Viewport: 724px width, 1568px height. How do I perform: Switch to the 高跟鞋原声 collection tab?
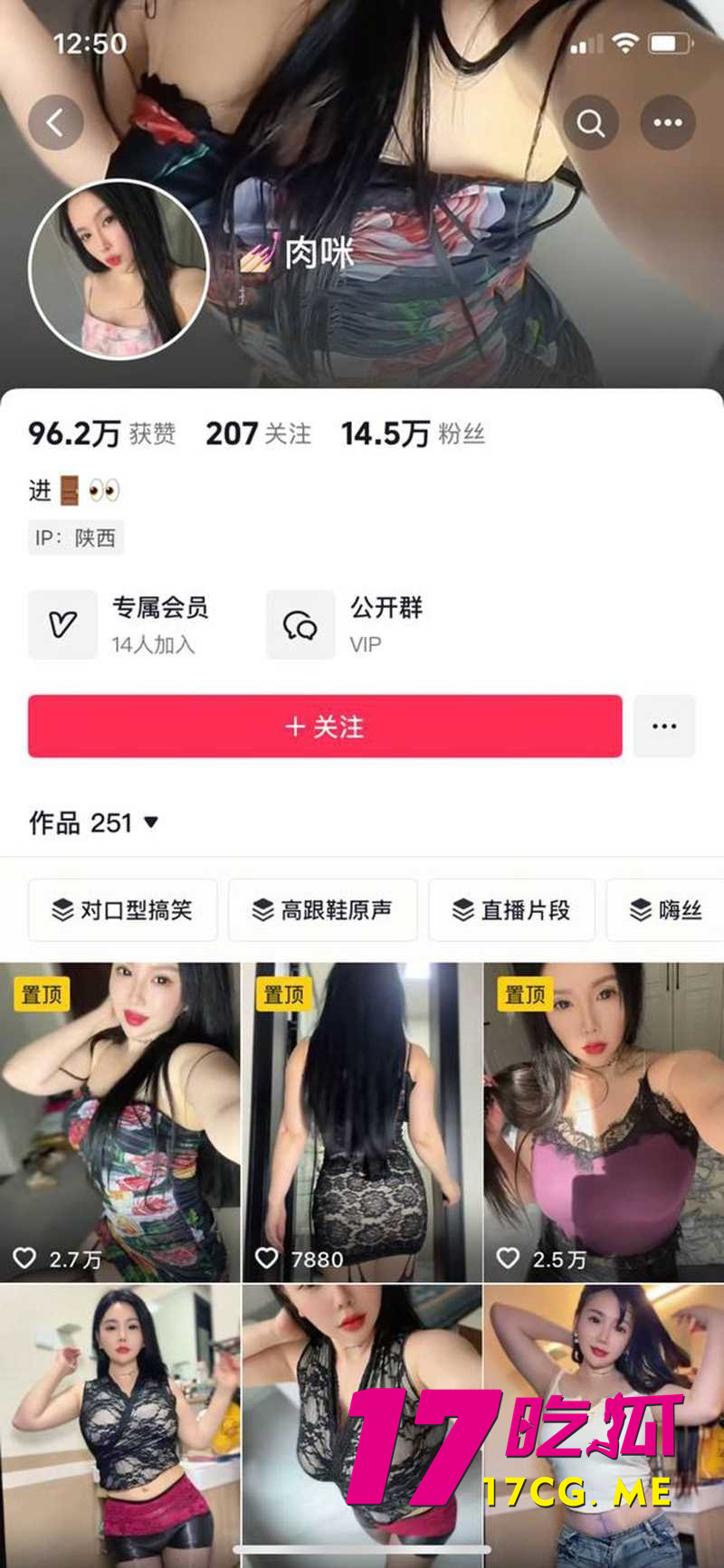tap(322, 910)
